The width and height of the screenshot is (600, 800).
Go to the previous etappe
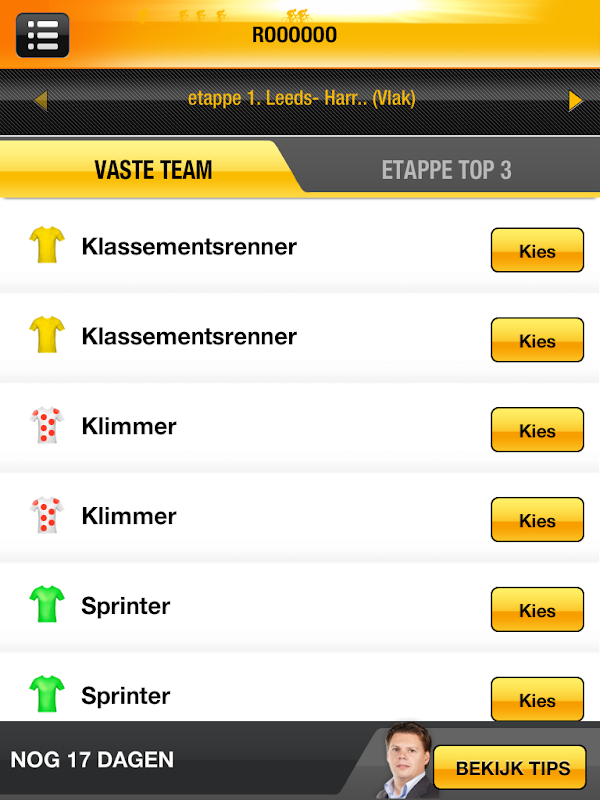click(x=40, y=100)
